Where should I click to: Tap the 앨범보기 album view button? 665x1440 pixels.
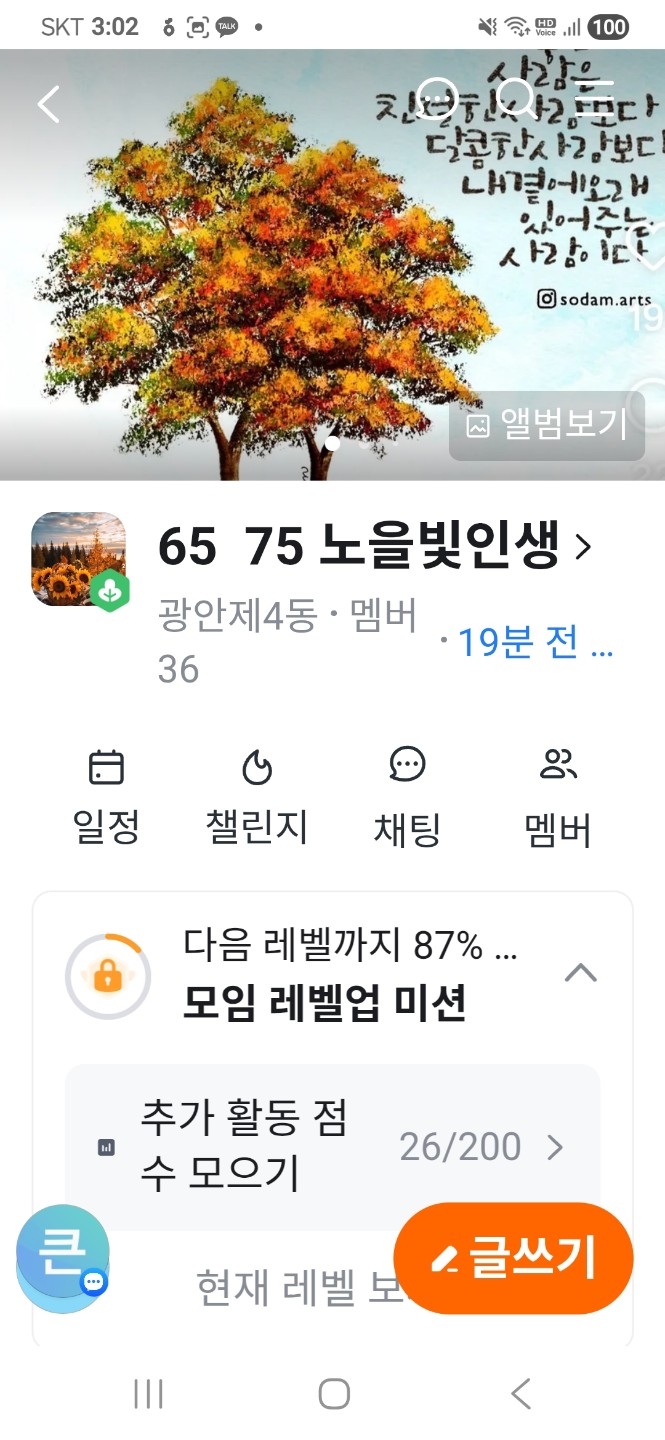tap(547, 425)
